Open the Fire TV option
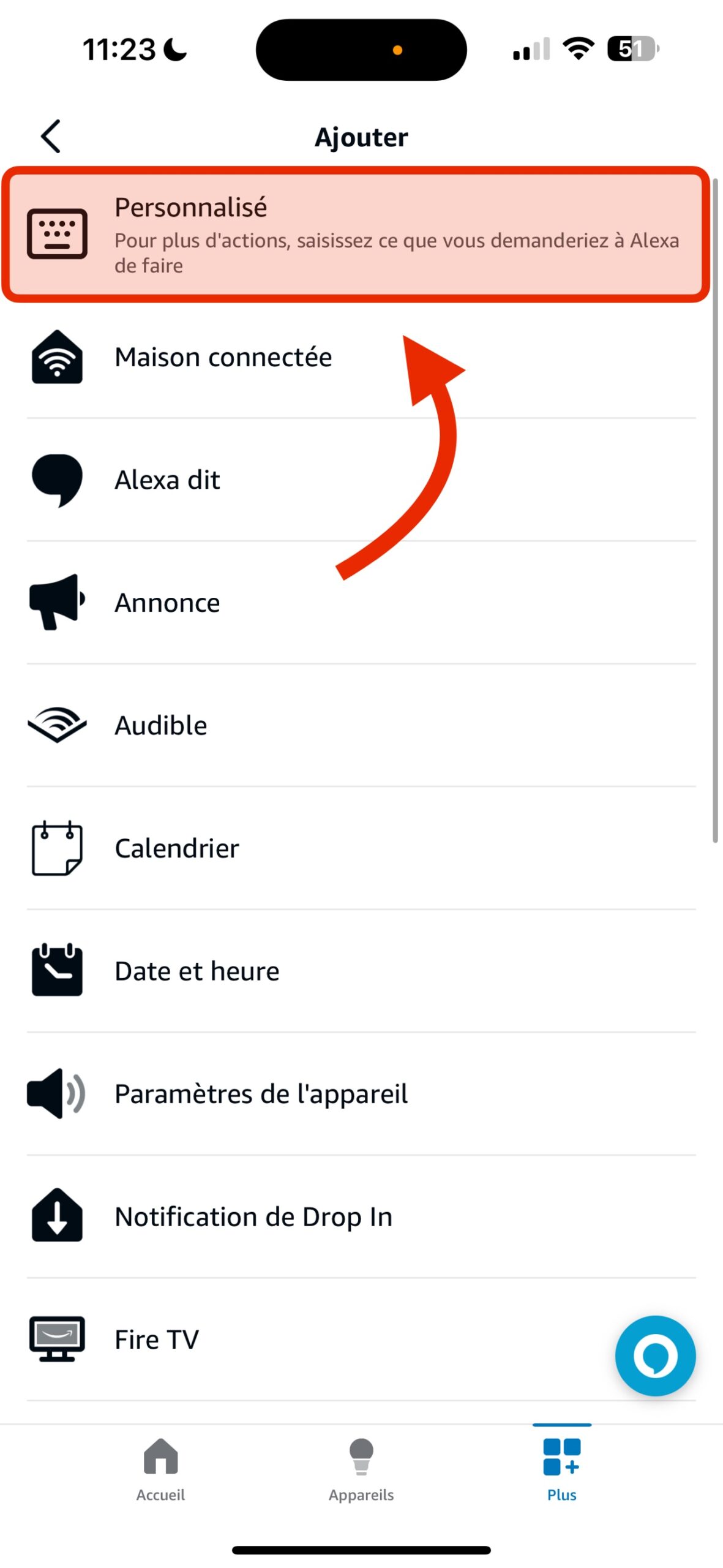Viewport: 723px width, 1568px height. 157,1340
